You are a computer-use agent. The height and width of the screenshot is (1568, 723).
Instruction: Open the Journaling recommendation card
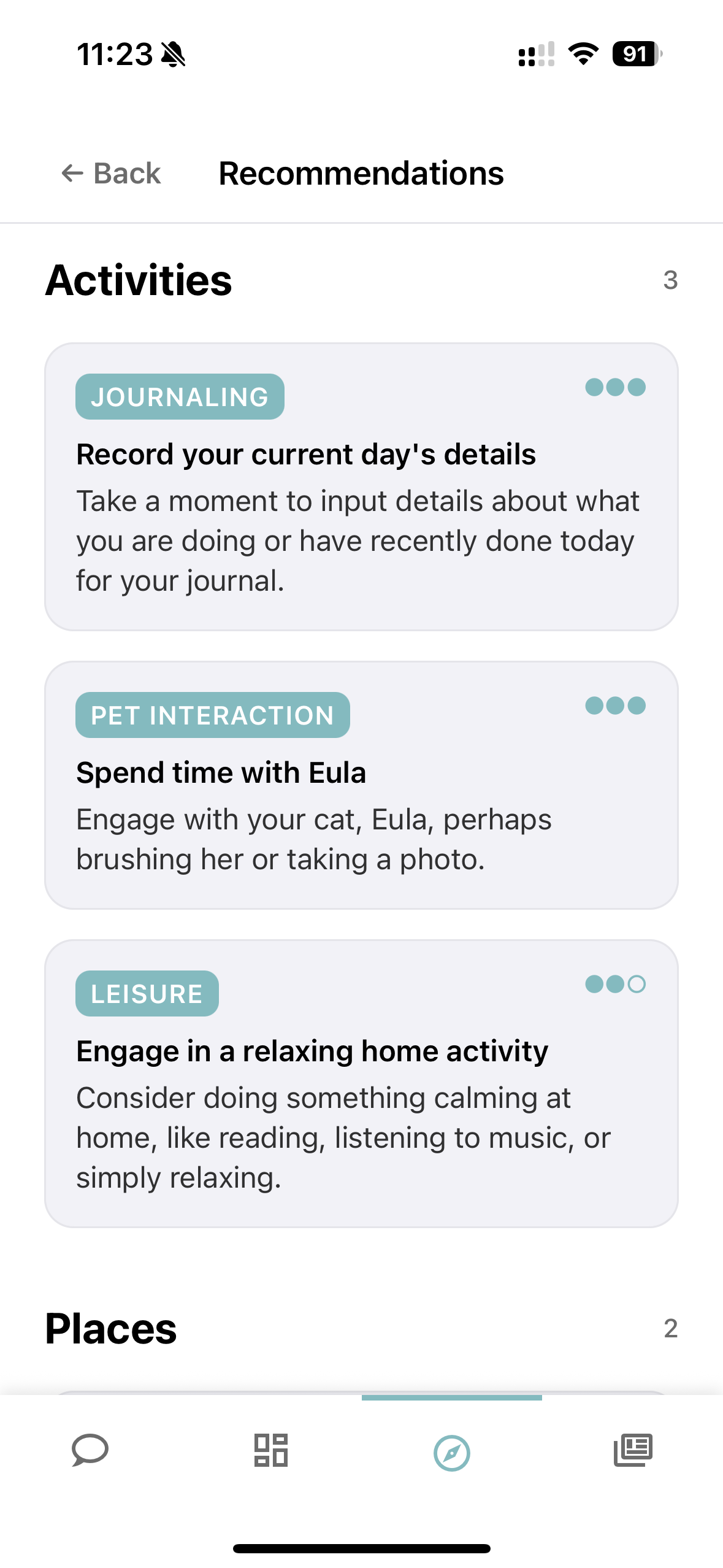361,486
